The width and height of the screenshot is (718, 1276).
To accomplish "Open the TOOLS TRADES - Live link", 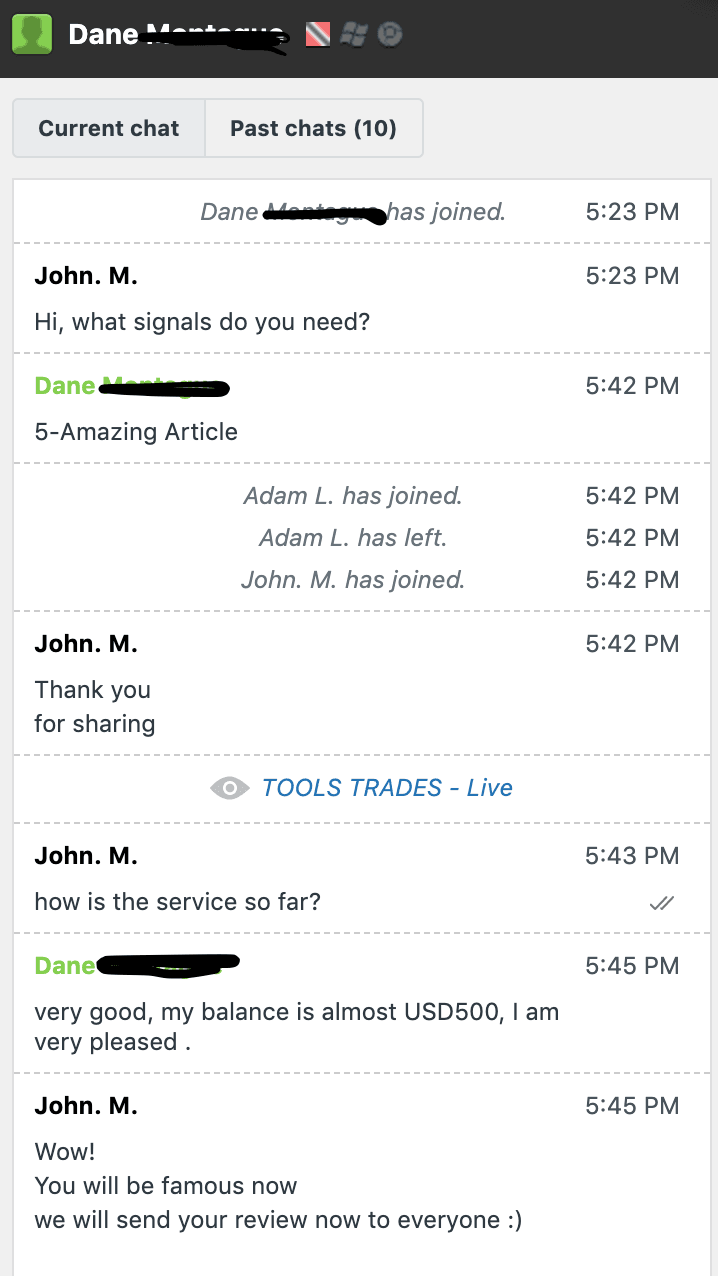I will [387, 788].
